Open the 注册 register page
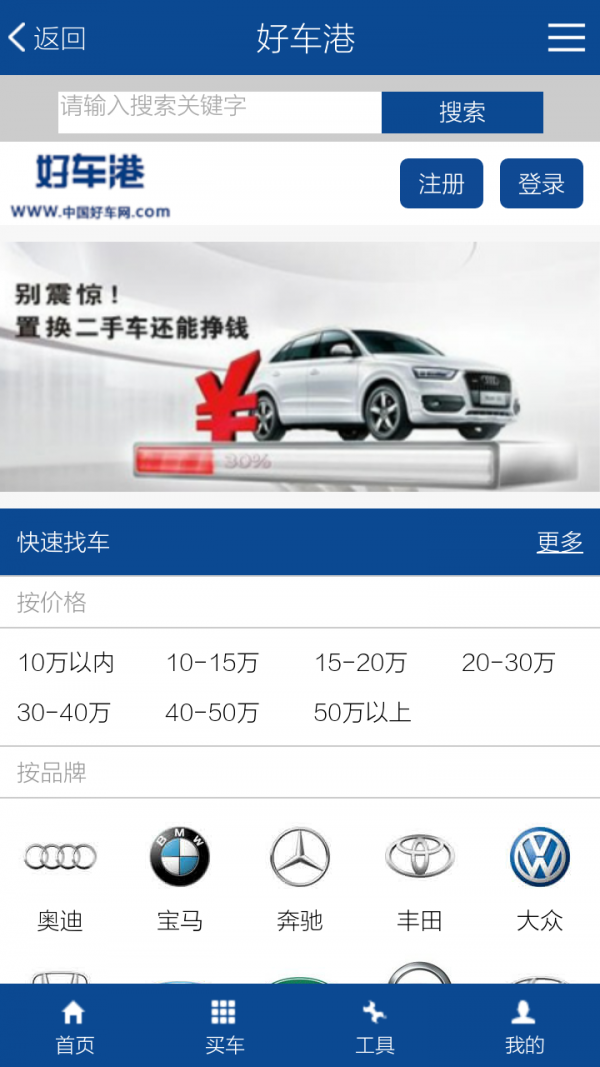Screen dimensions: 600x1067 441,183
